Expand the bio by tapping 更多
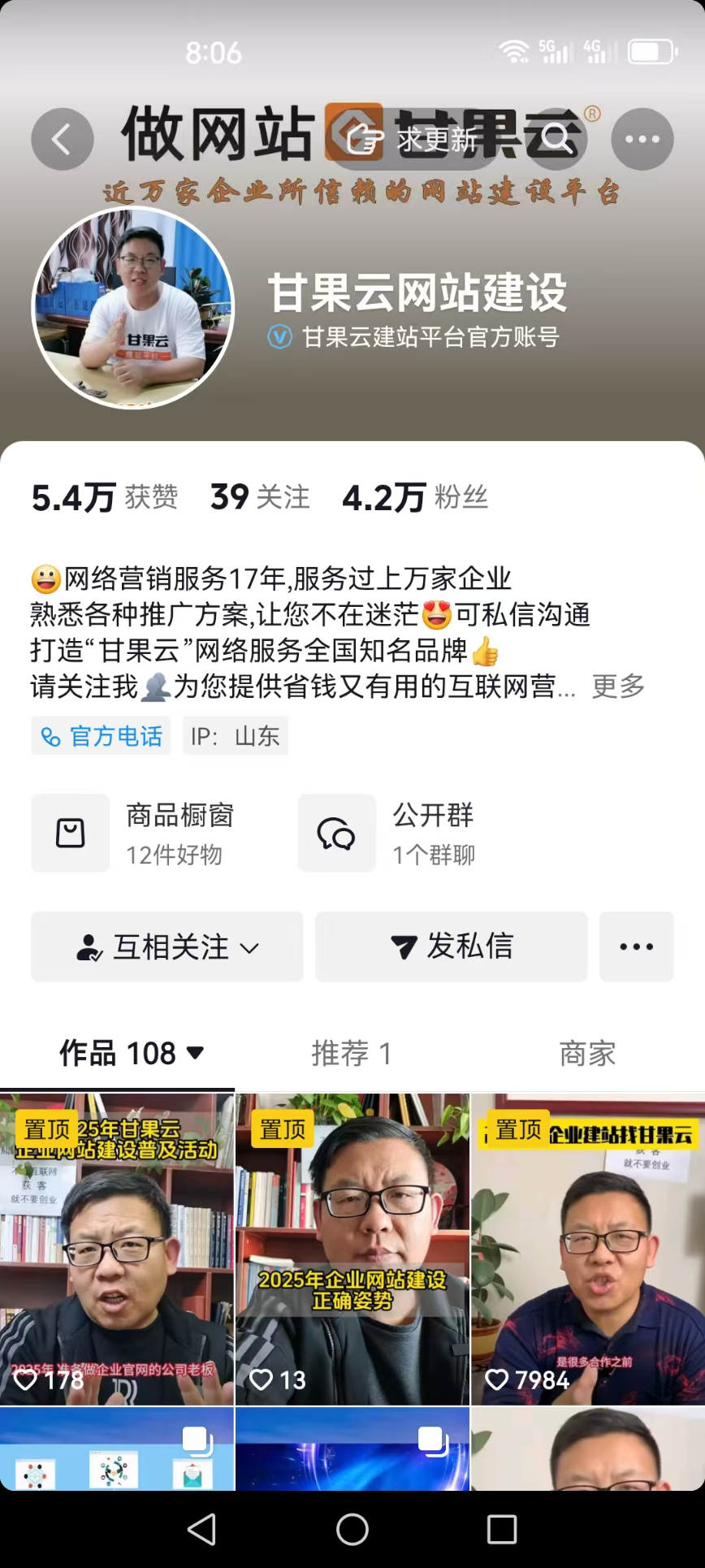The image size is (705, 1568). (x=616, y=687)
